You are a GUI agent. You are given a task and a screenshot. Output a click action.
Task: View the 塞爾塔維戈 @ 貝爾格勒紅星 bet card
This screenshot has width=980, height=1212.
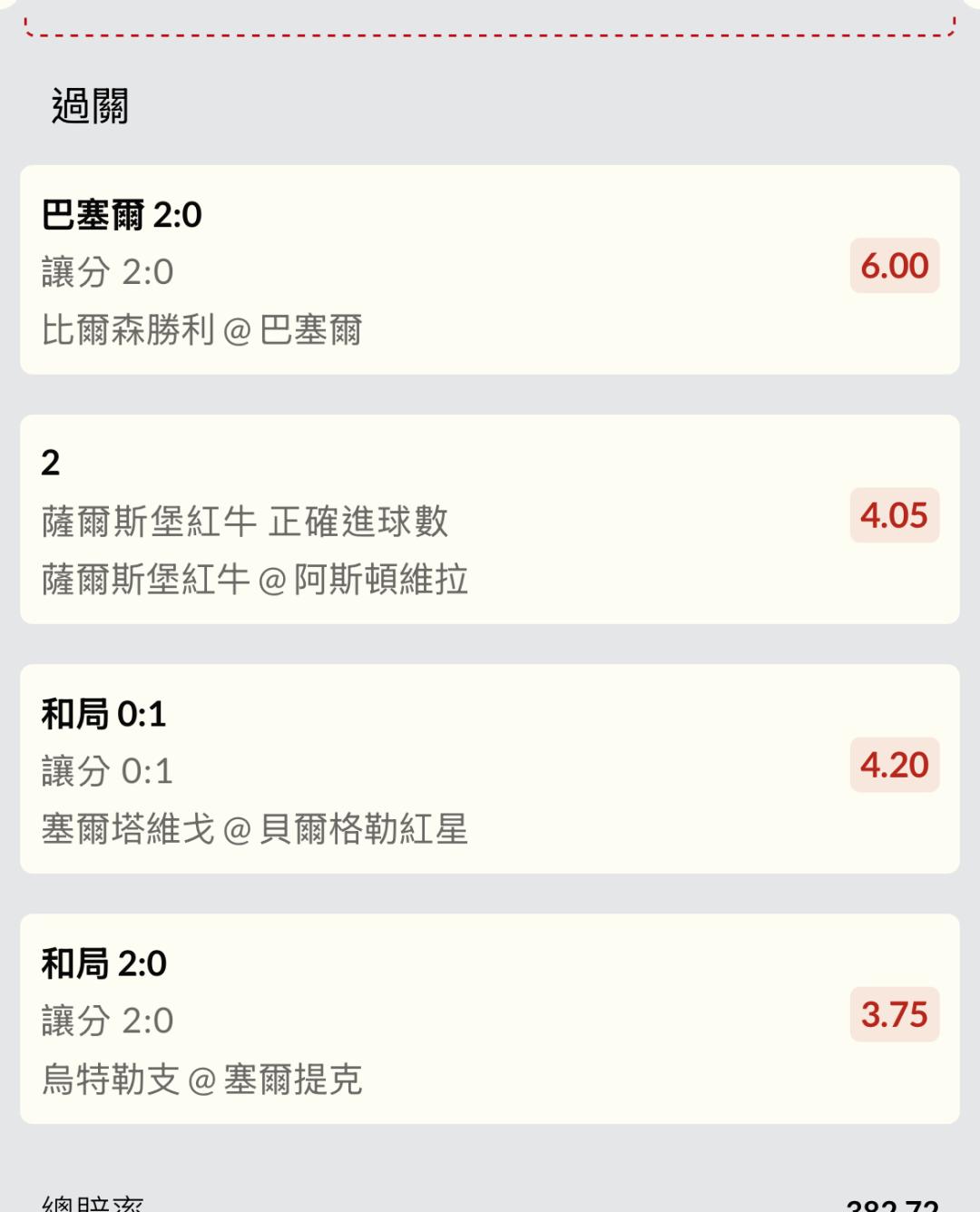489,768
